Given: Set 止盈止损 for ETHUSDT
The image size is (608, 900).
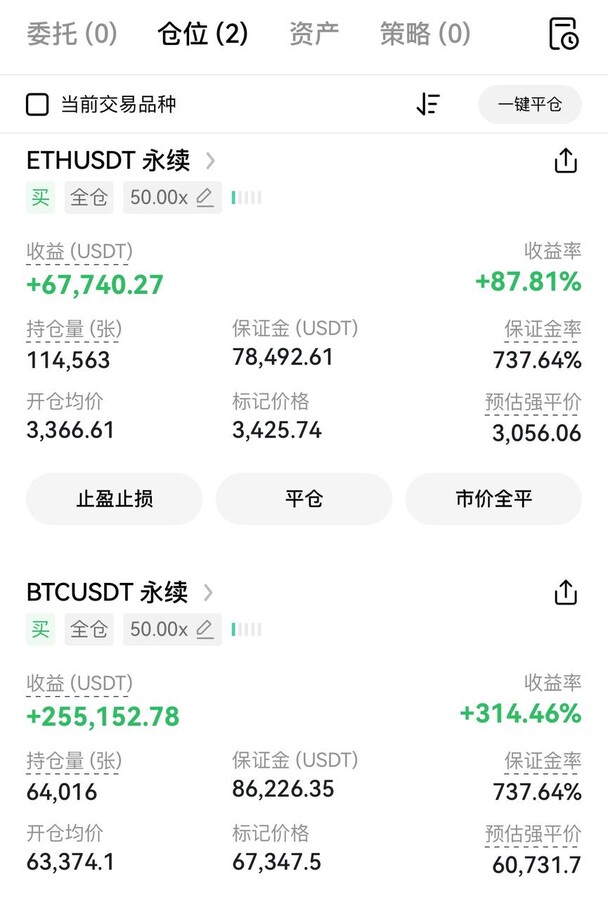Looking at the screenshot, I should pyautogui.click(x=114, y=499).
